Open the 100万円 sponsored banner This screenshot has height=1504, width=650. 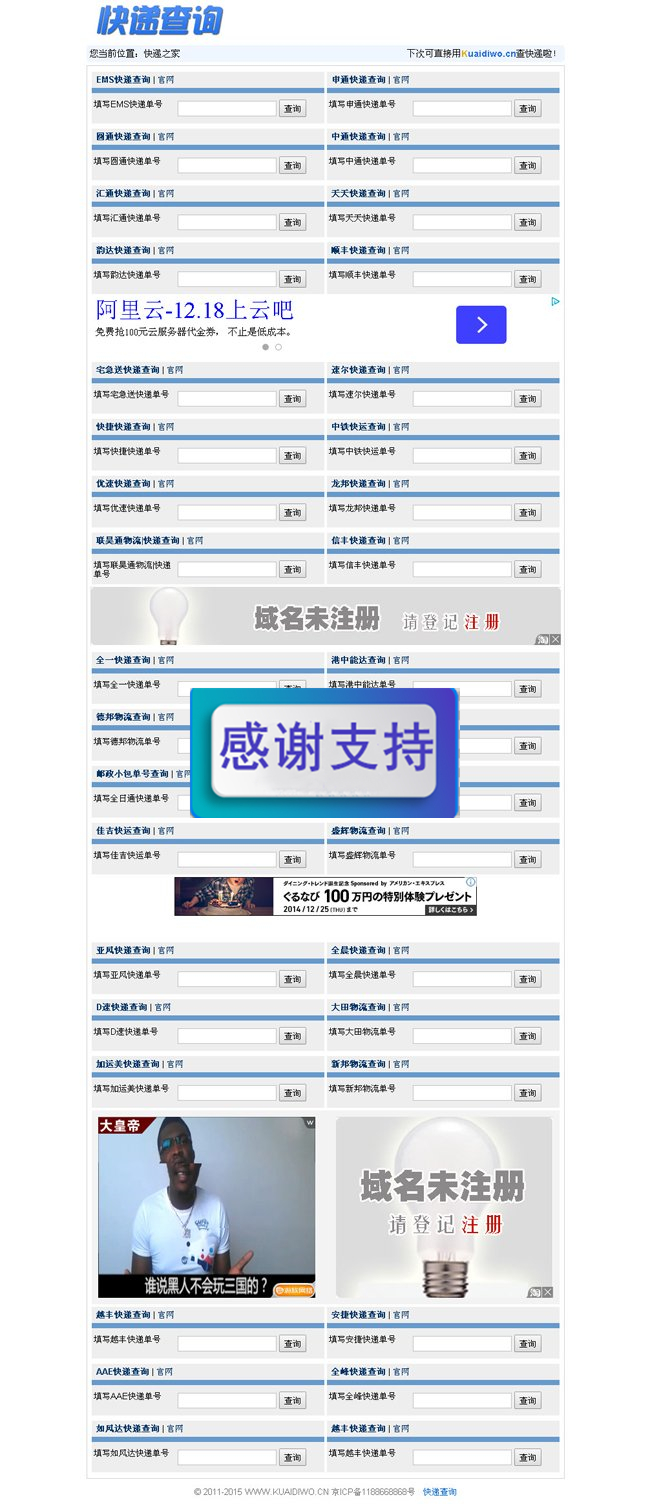pyautogui.click(x=325, y=896)
